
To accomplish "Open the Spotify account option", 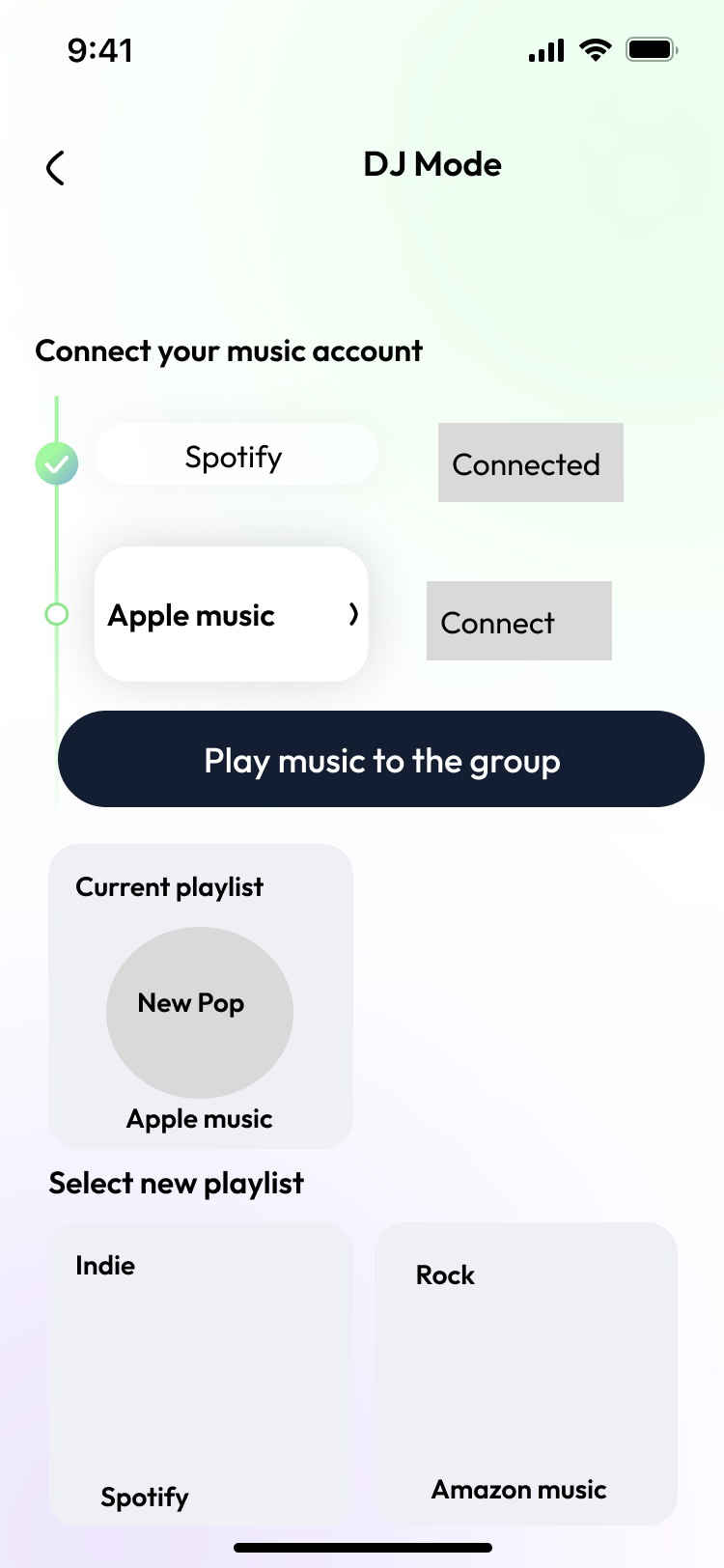I will tap(237, 455).
